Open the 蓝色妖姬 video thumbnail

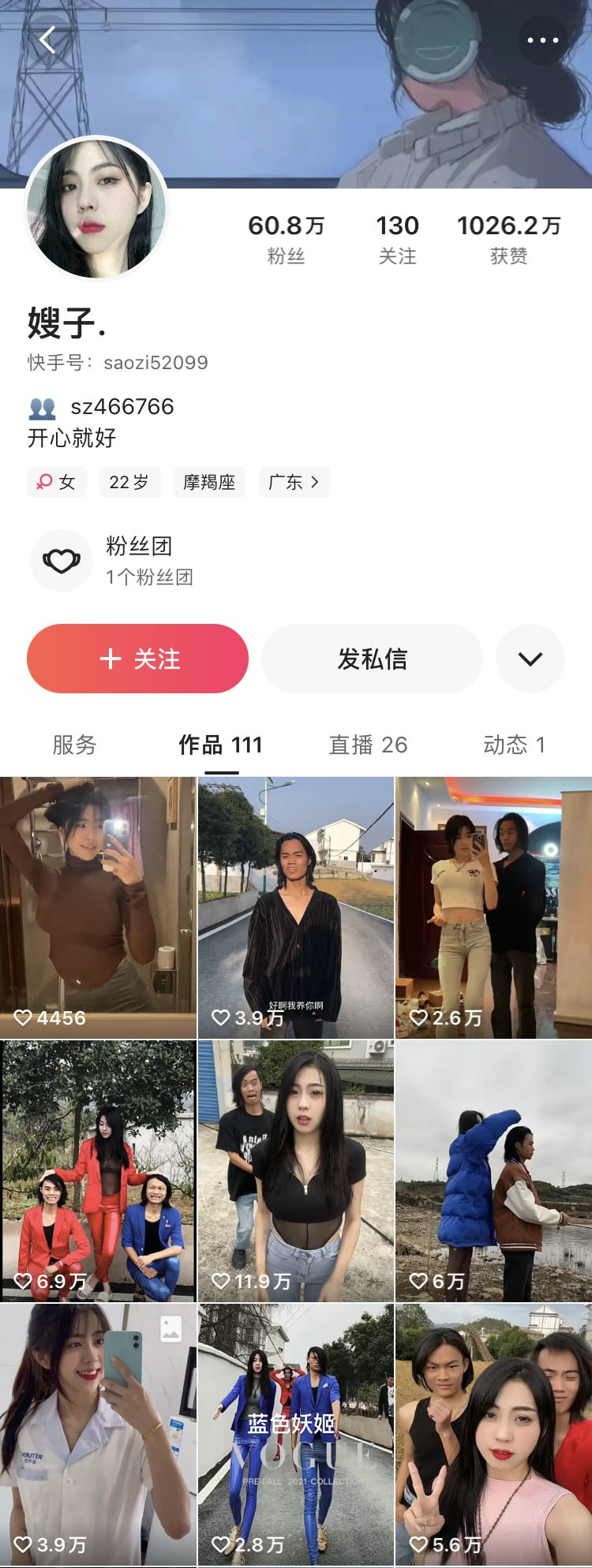(x=296, y=1434)
